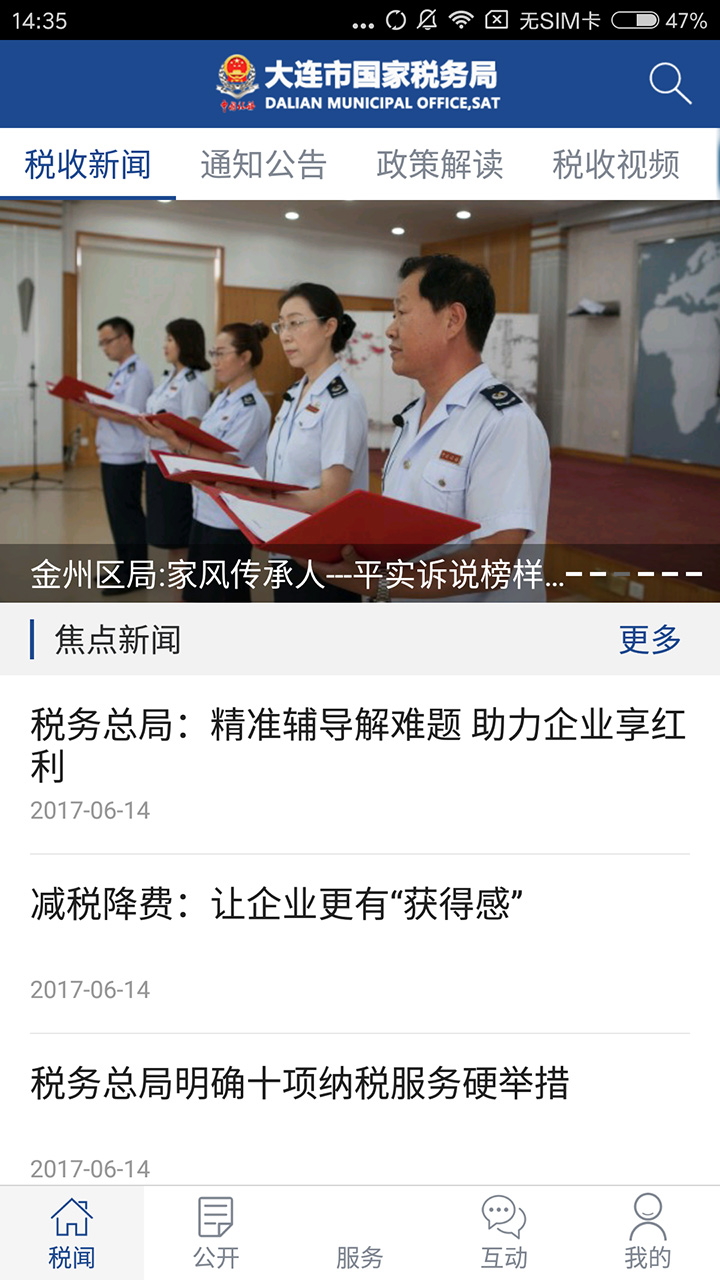Go to the 公开 bottom tab

tap(216, 1232)
